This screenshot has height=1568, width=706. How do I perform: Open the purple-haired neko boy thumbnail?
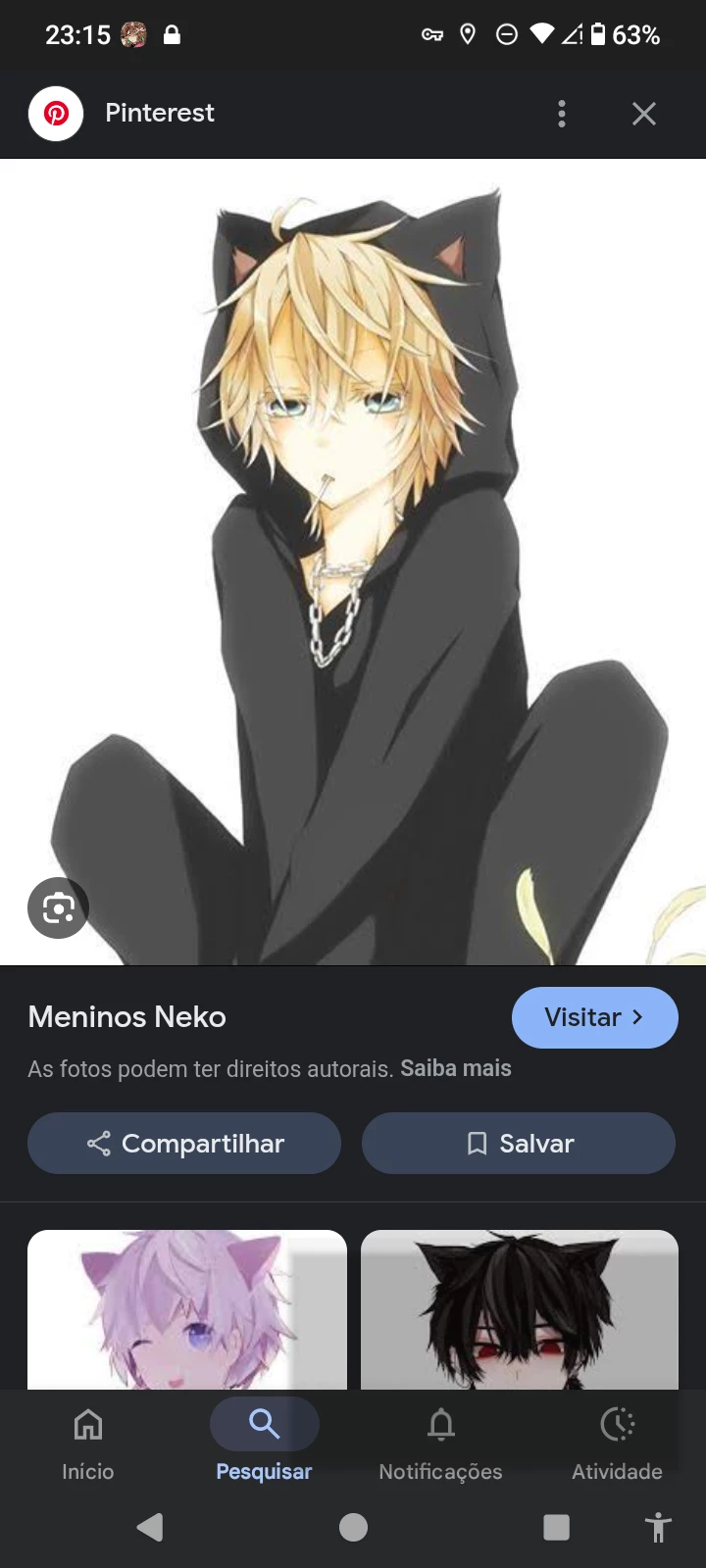(186, 1308)
